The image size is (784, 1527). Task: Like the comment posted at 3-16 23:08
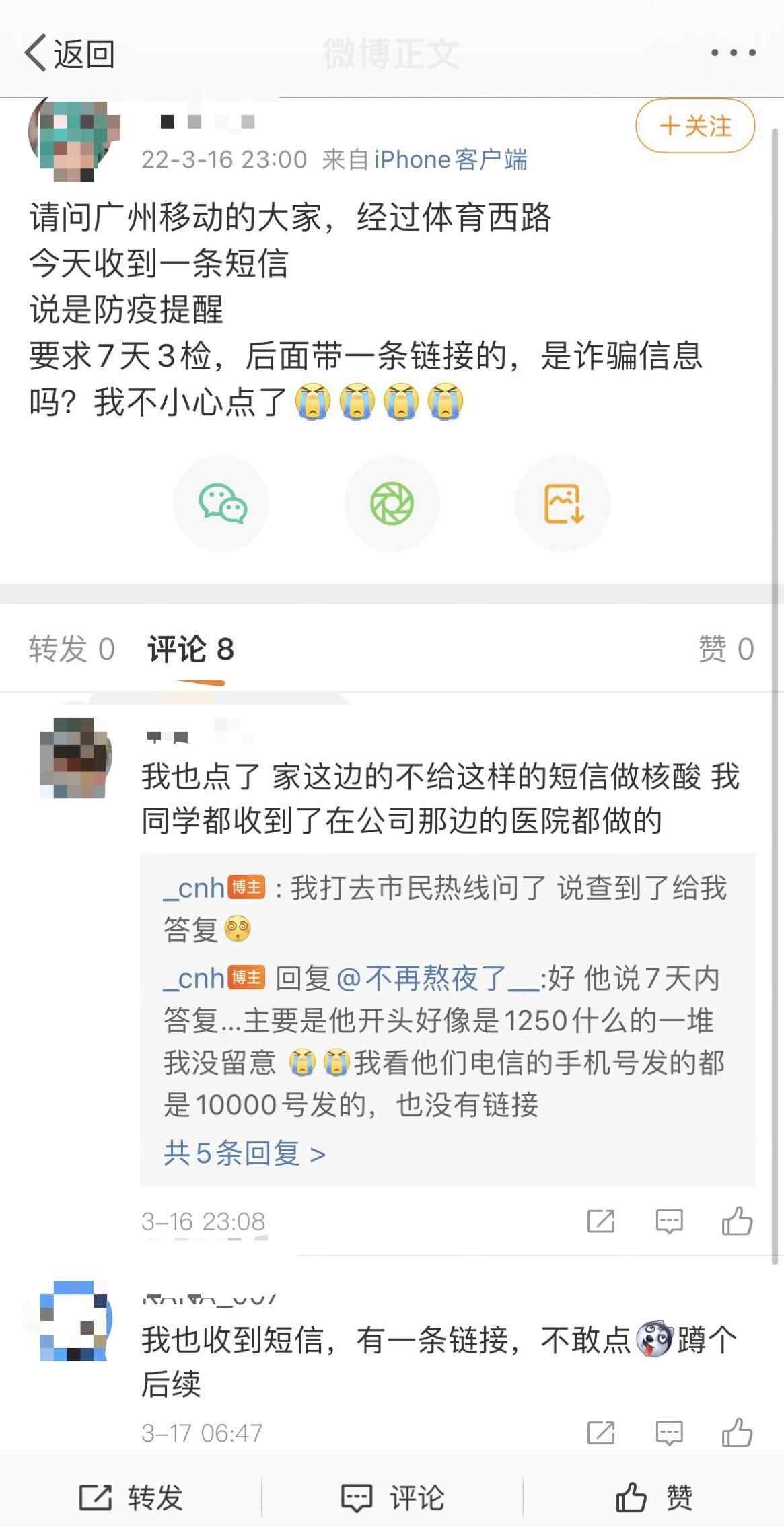[737, 1221]
